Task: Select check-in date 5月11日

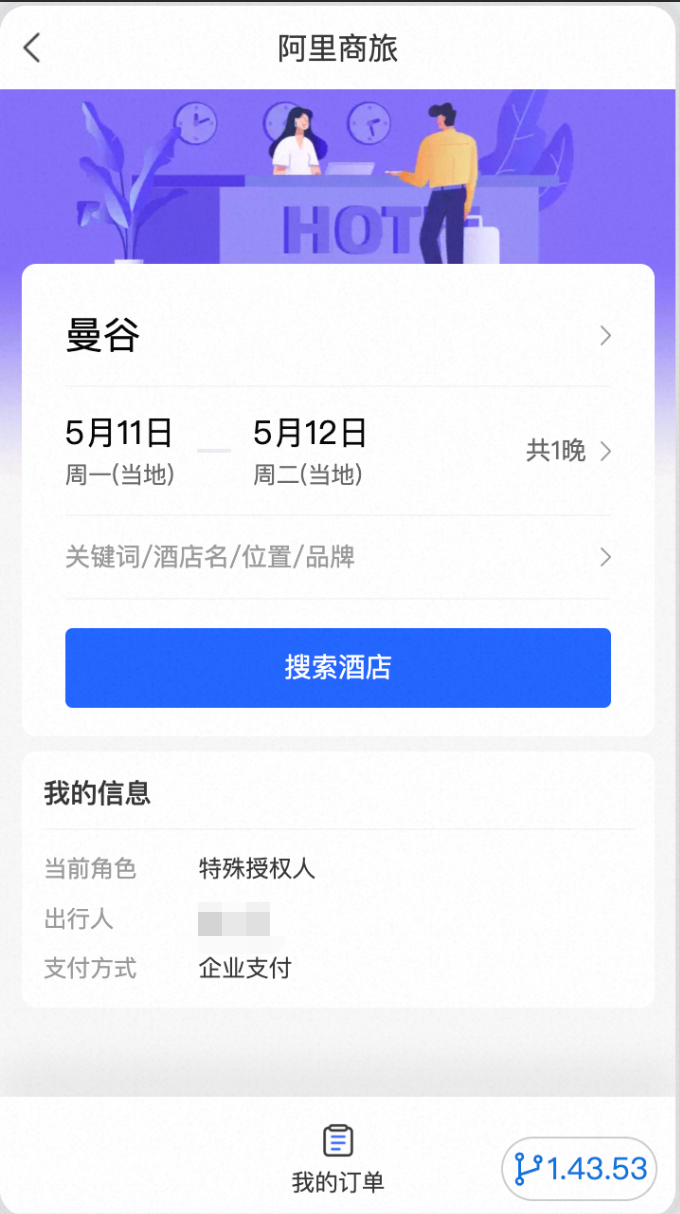Action: (120, 449)
